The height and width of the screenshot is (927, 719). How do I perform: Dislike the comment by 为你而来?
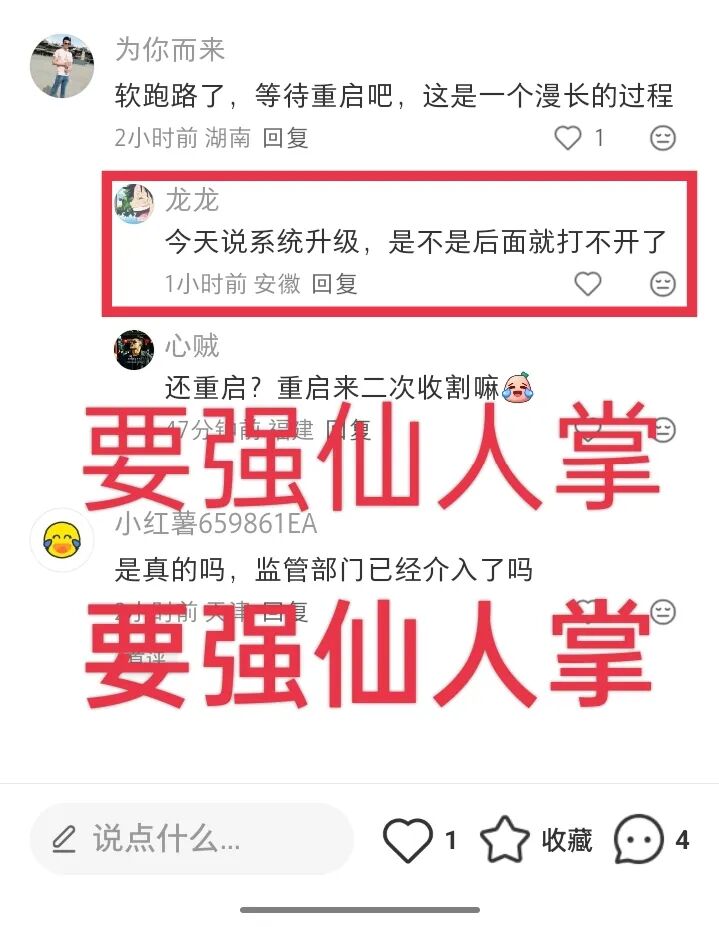click(663, 137)
